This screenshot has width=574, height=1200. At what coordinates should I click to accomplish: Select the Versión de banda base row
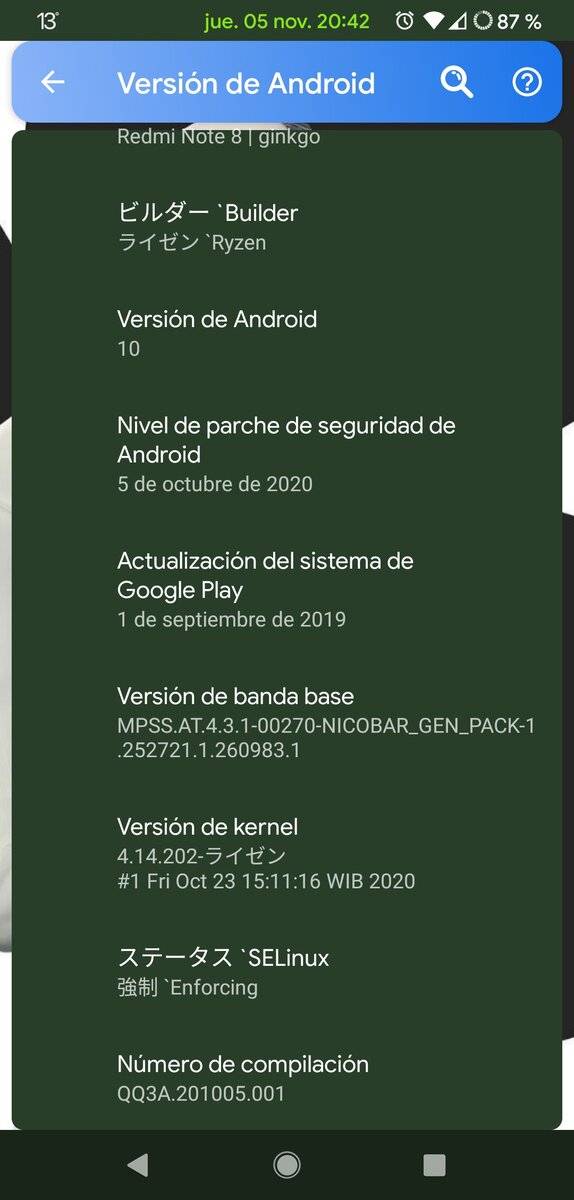pos(287,723)
